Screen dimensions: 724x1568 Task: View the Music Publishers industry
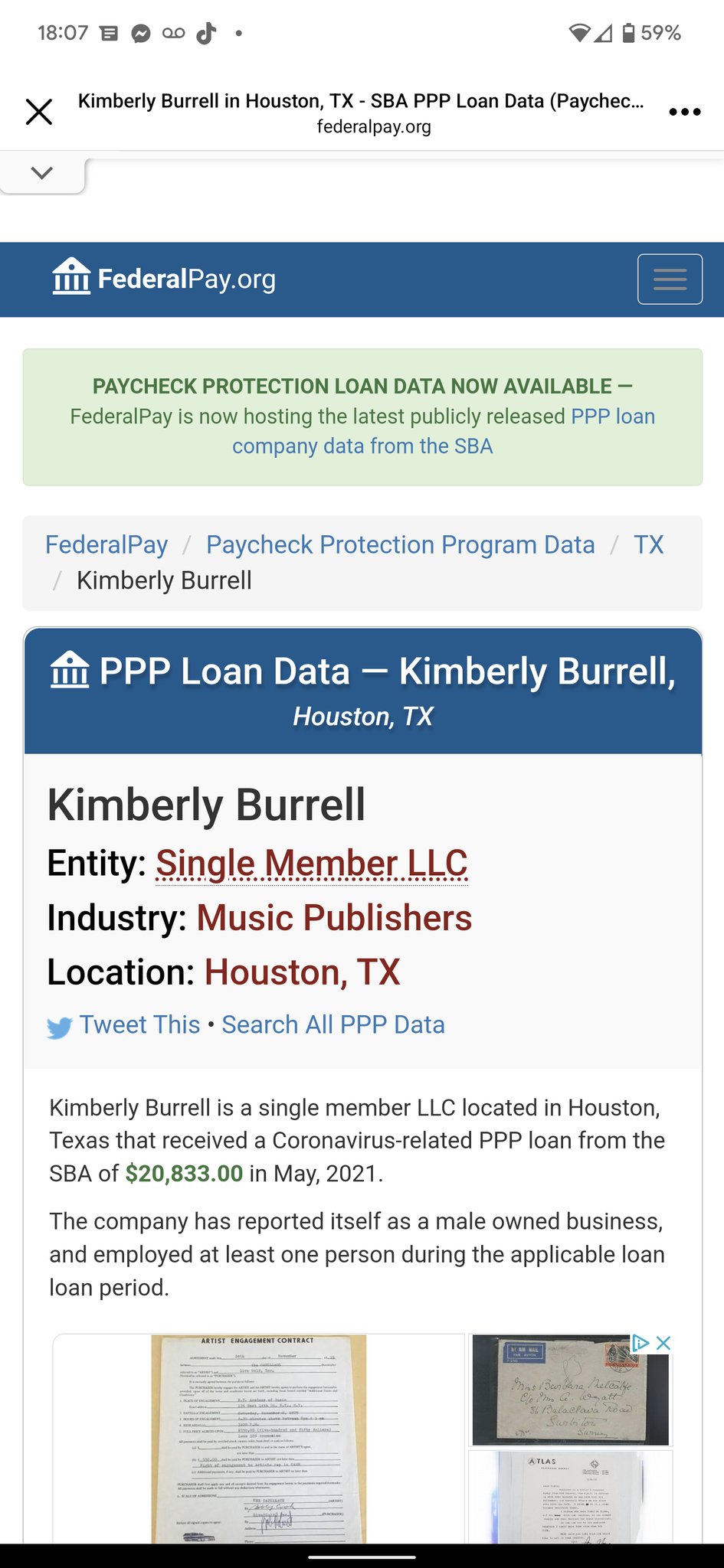coord(334,918)
